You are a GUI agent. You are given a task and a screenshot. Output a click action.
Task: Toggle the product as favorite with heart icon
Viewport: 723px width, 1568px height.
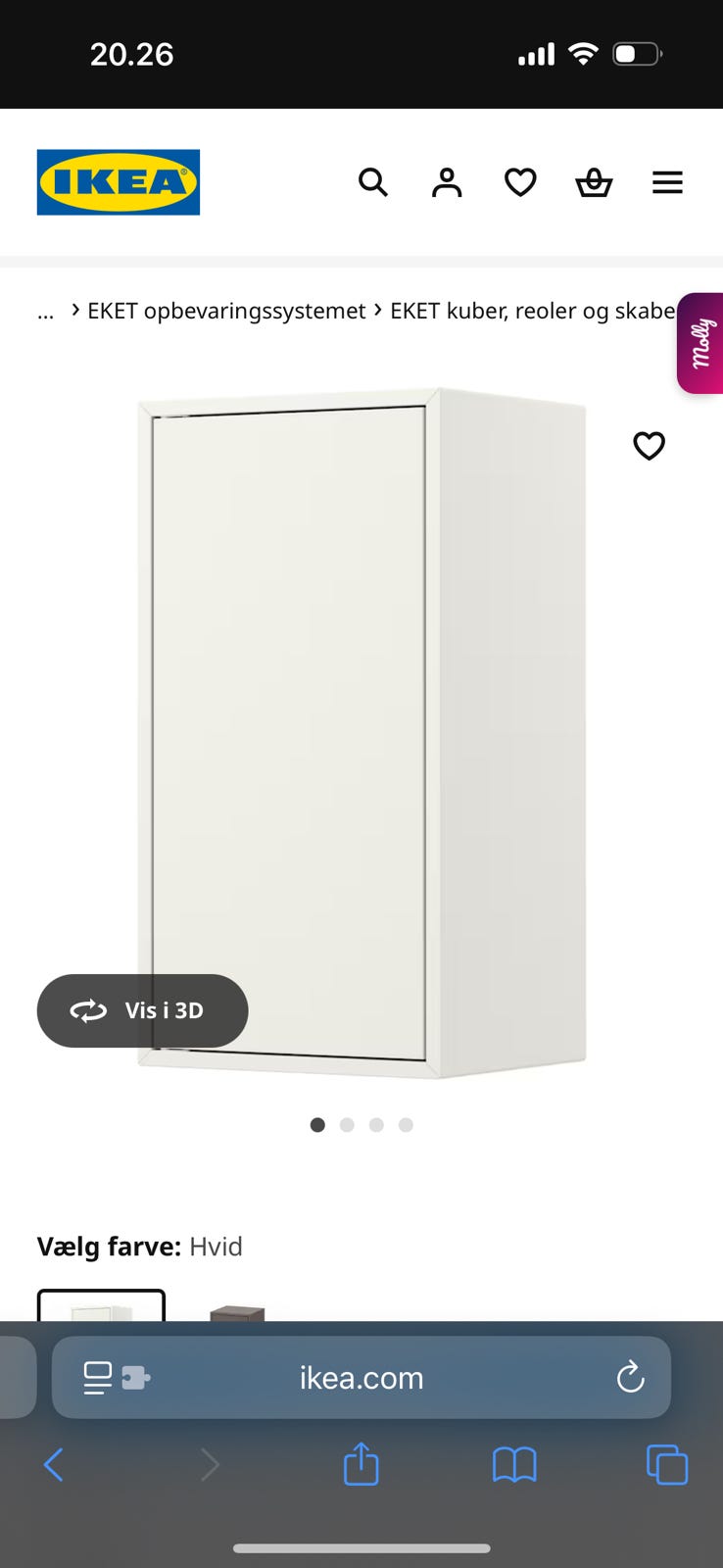(x=650, y=446)
